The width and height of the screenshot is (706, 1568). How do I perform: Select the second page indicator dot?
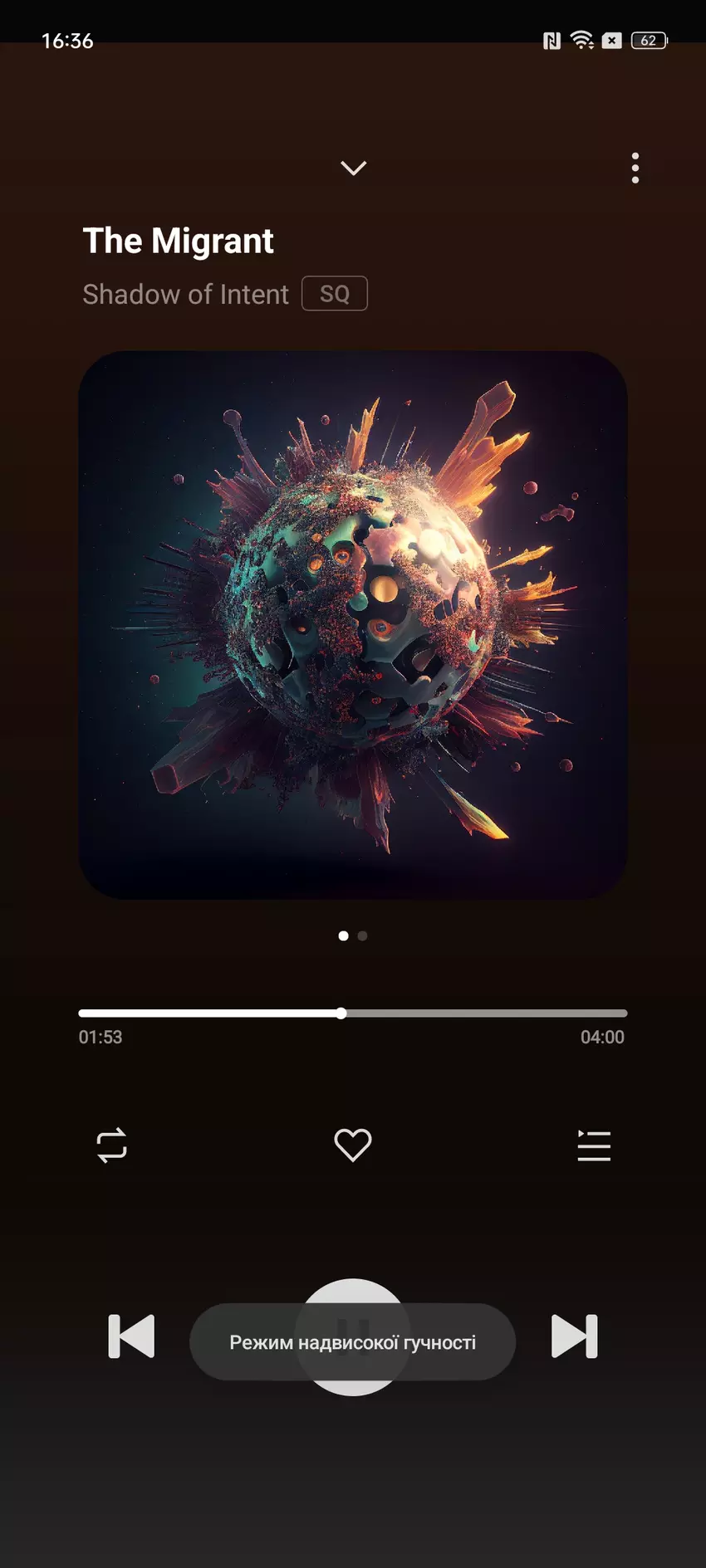[363, 935]
